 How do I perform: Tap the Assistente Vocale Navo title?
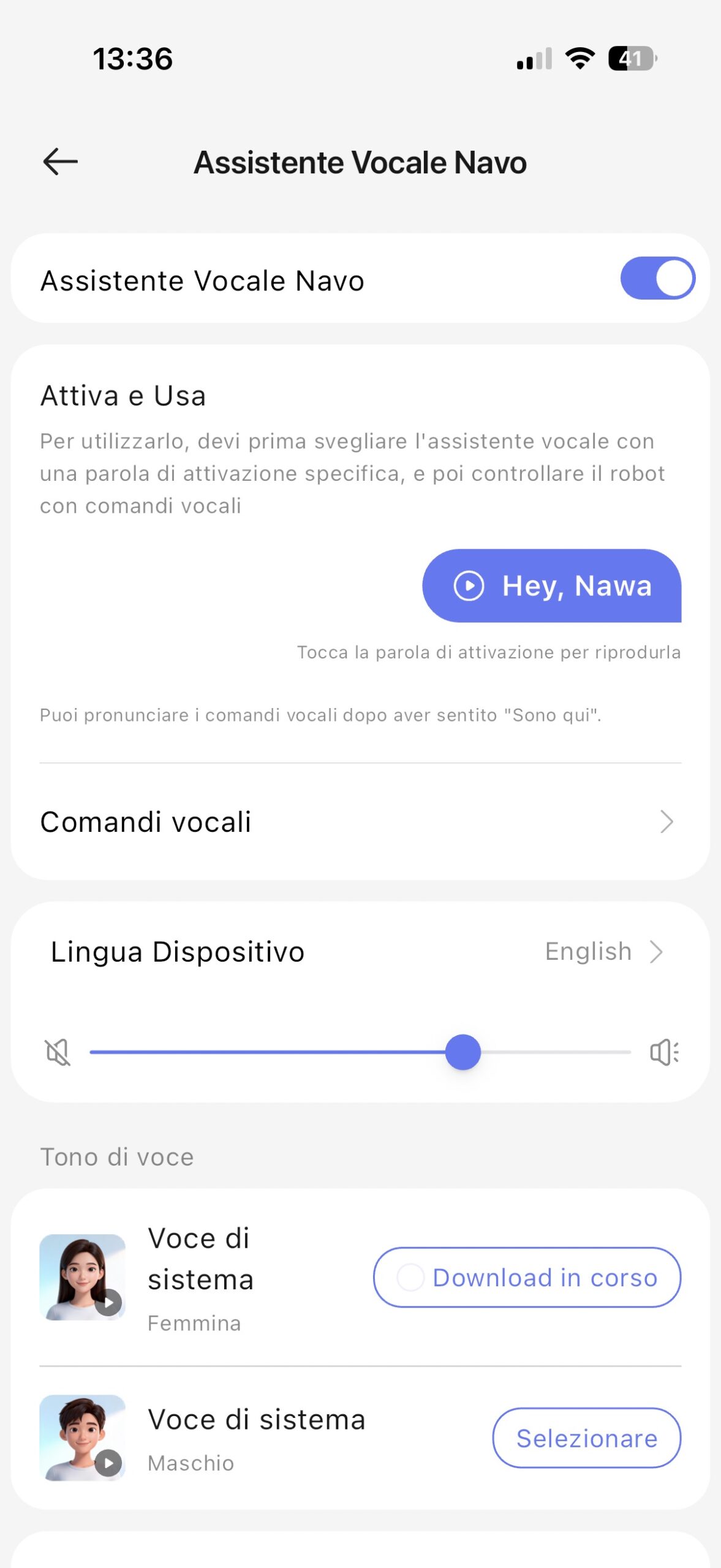click(x=360, y=162)
